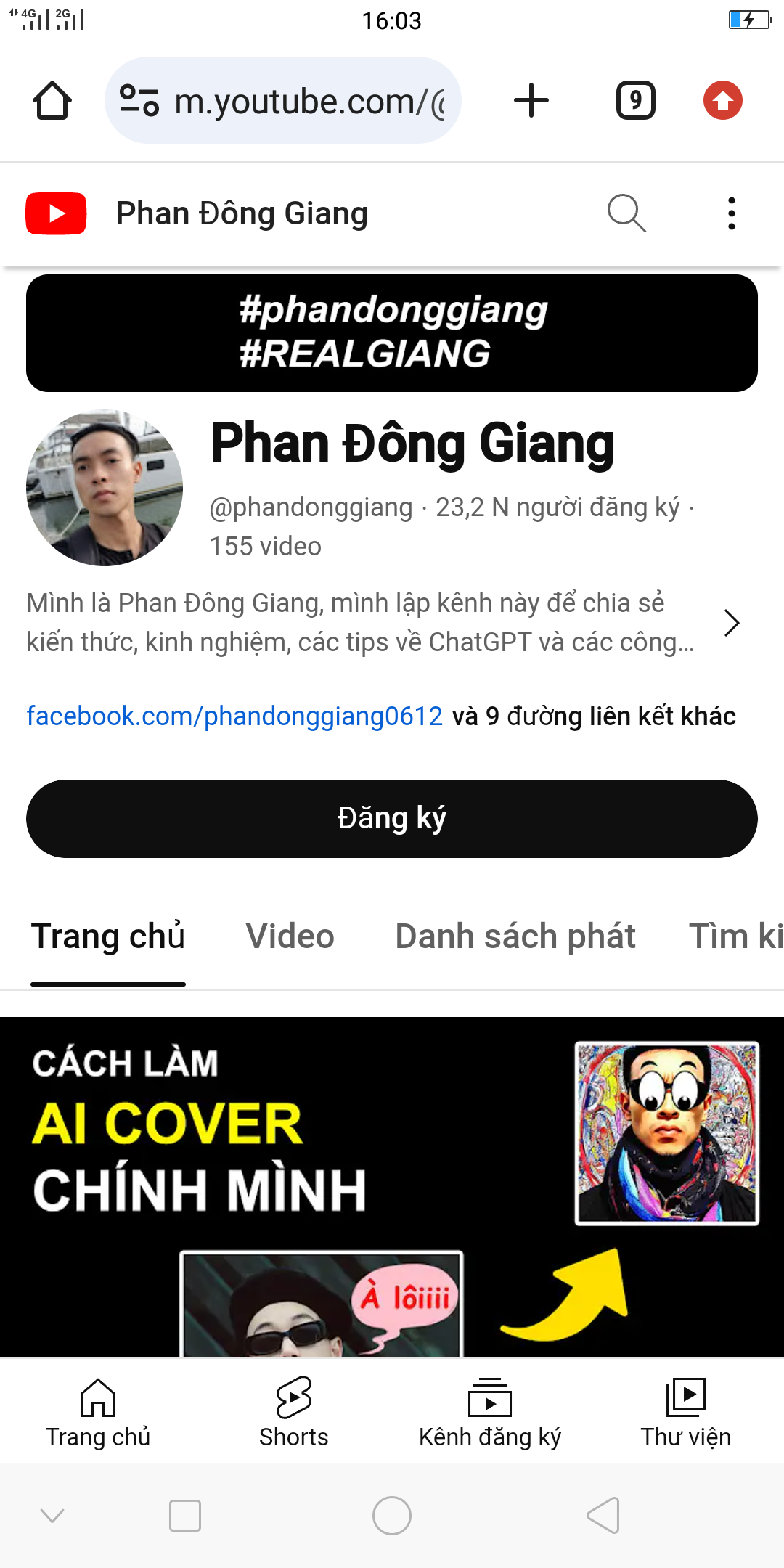The image size is (784, 1568).
Task: Open the Danh sách phát tab
Action: tap(515, 936)
